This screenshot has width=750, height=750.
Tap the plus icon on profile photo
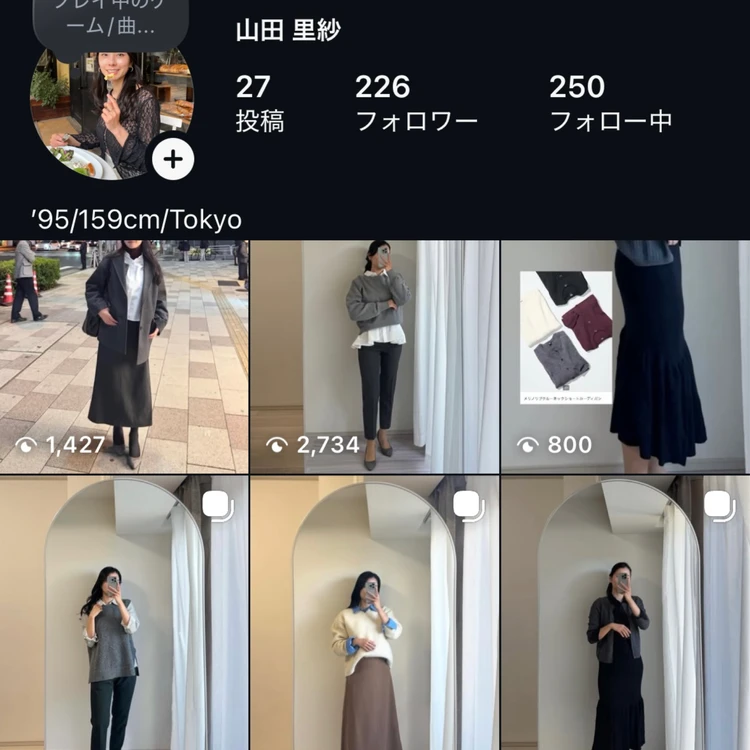[172, 159]
